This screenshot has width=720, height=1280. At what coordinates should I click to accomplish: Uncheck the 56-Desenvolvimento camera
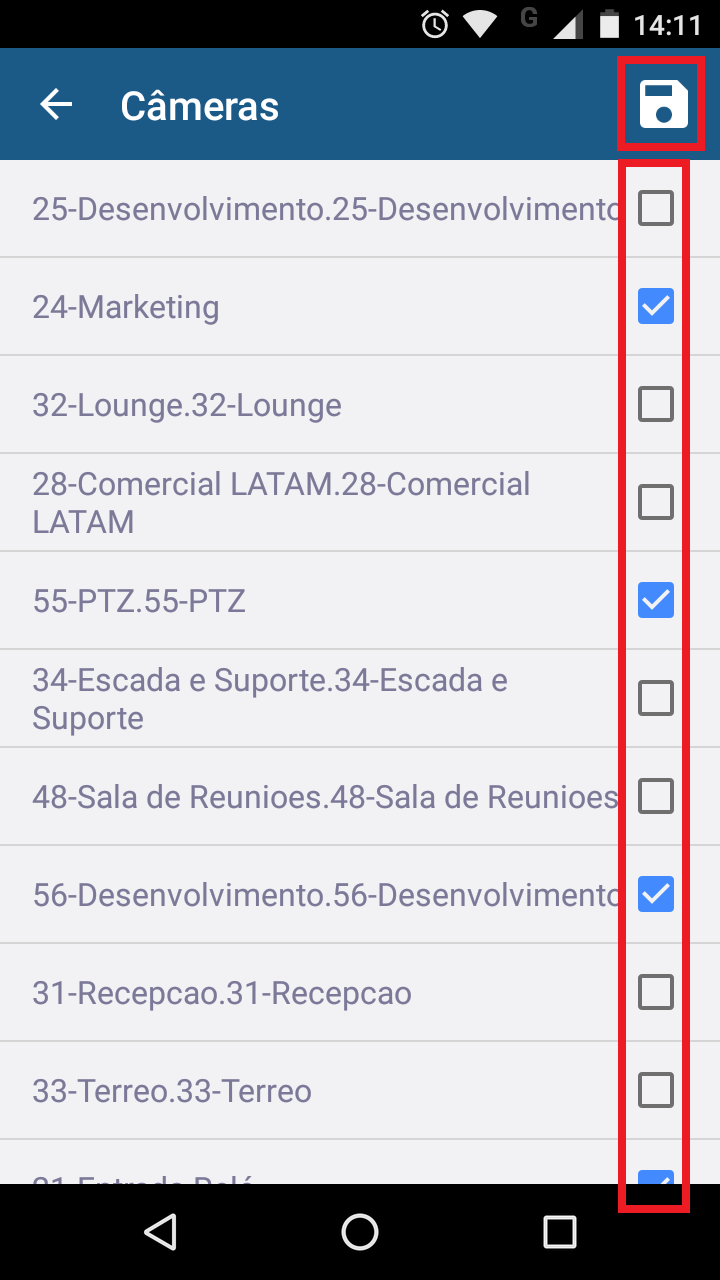(656, 894)
